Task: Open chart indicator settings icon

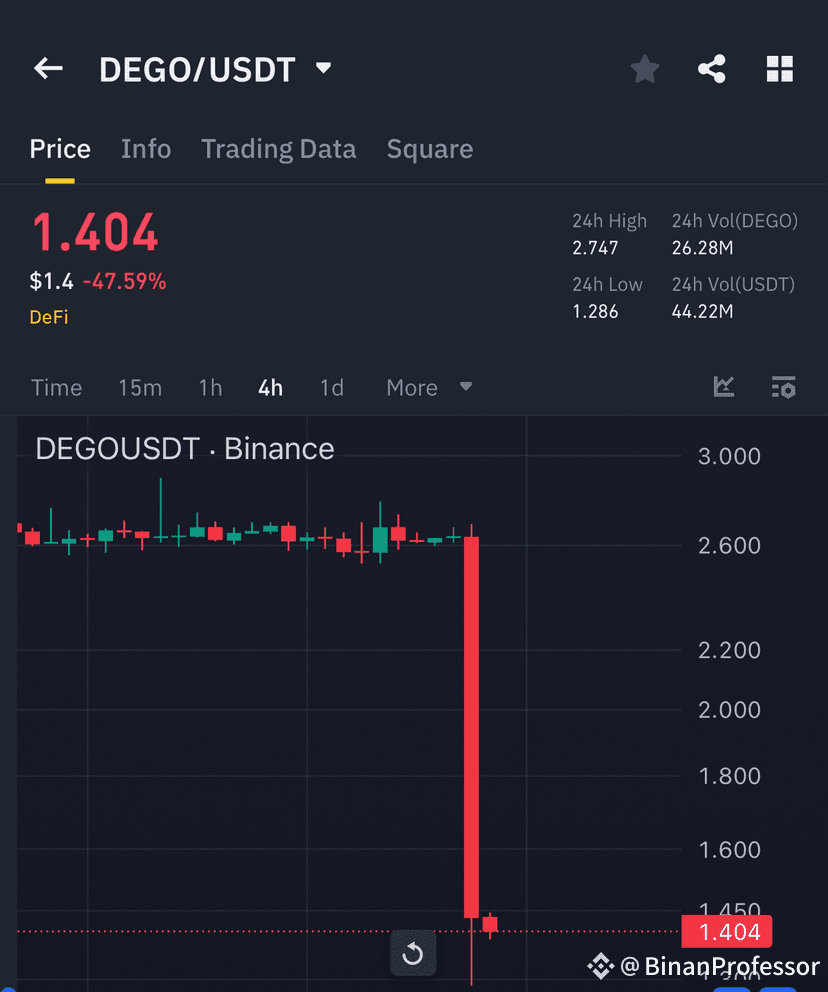Action: (783, 387)
